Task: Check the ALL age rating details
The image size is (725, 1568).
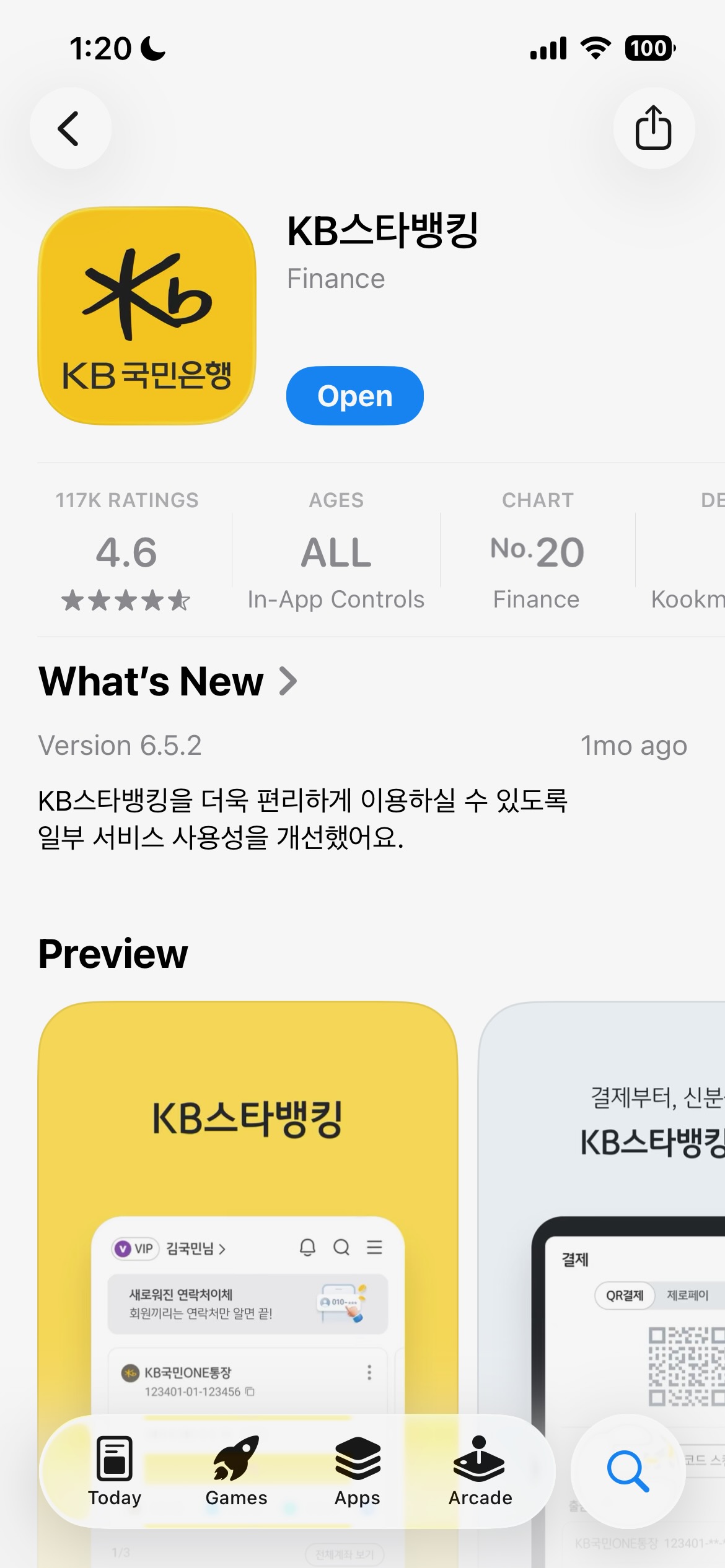Action: coord(336,551)
